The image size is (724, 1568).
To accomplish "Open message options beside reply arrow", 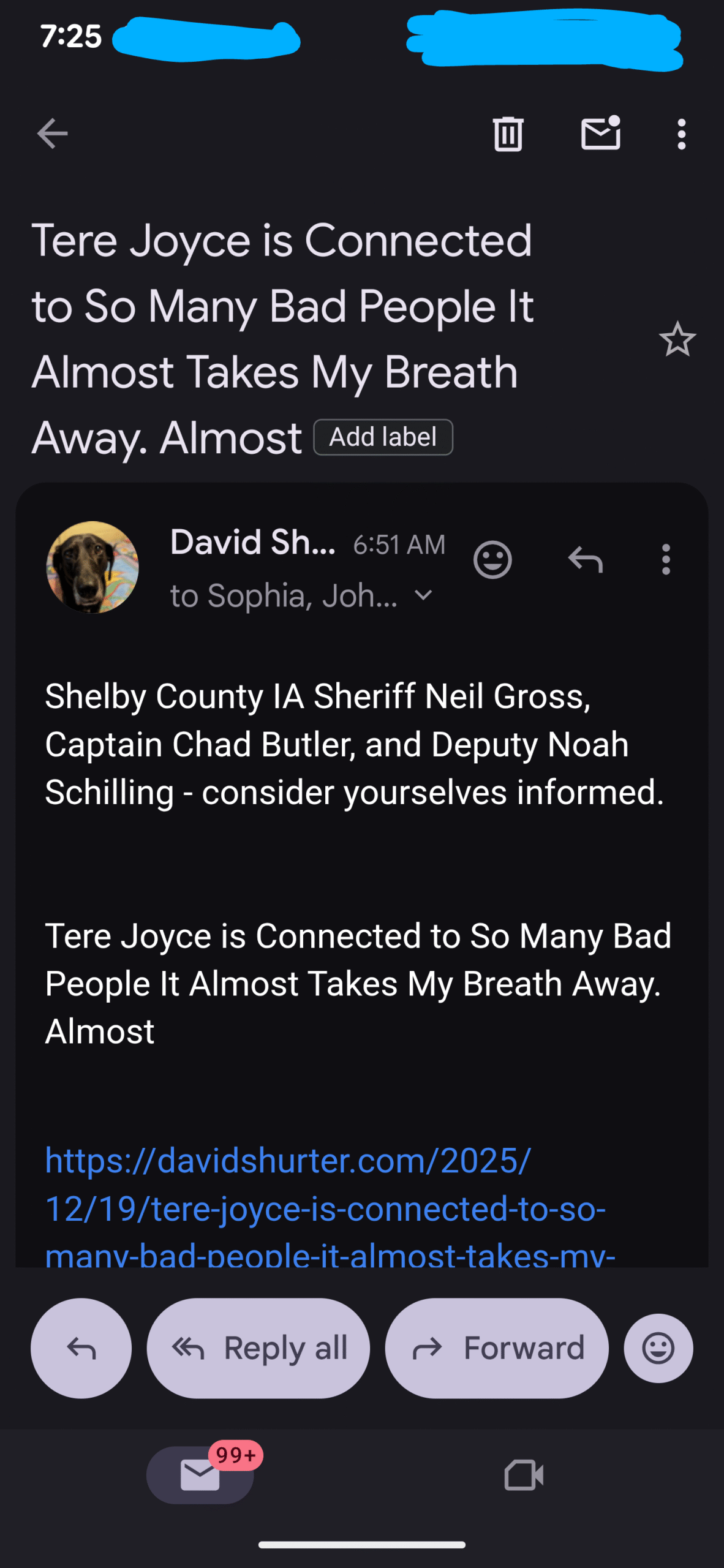I will [666, 559].
